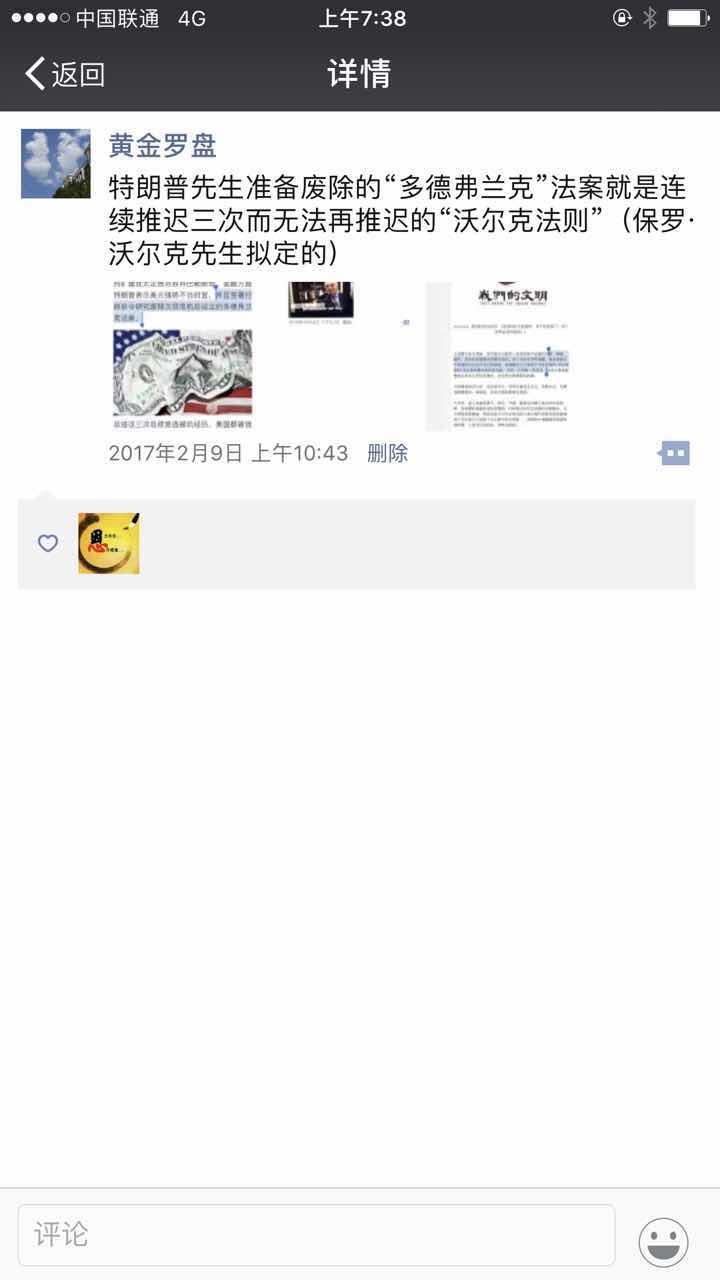The height and width of the screenshot is (1280, 720).
Task: View the dollar bill image in the post
Action: click(182, 356)
